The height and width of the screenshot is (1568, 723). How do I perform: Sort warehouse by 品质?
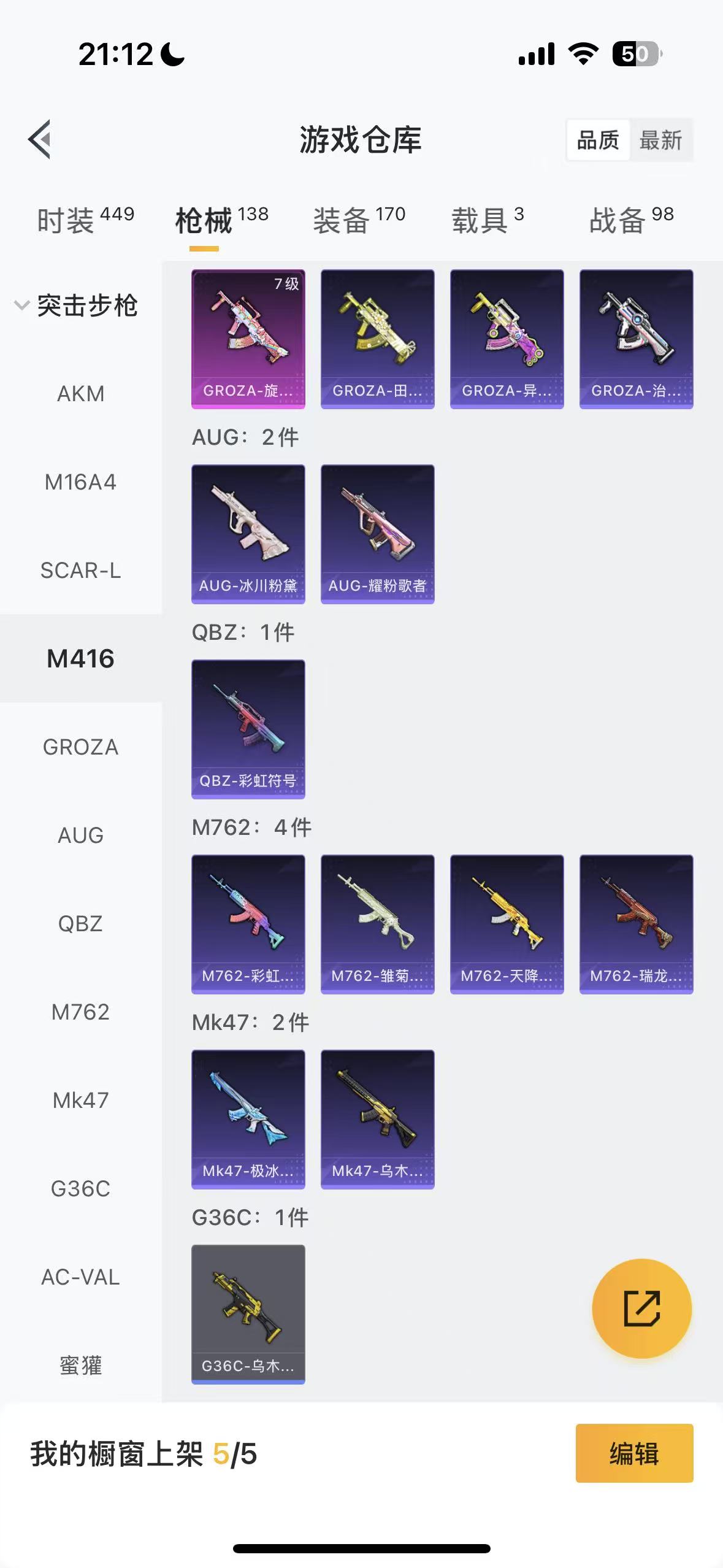coord(598,140)
